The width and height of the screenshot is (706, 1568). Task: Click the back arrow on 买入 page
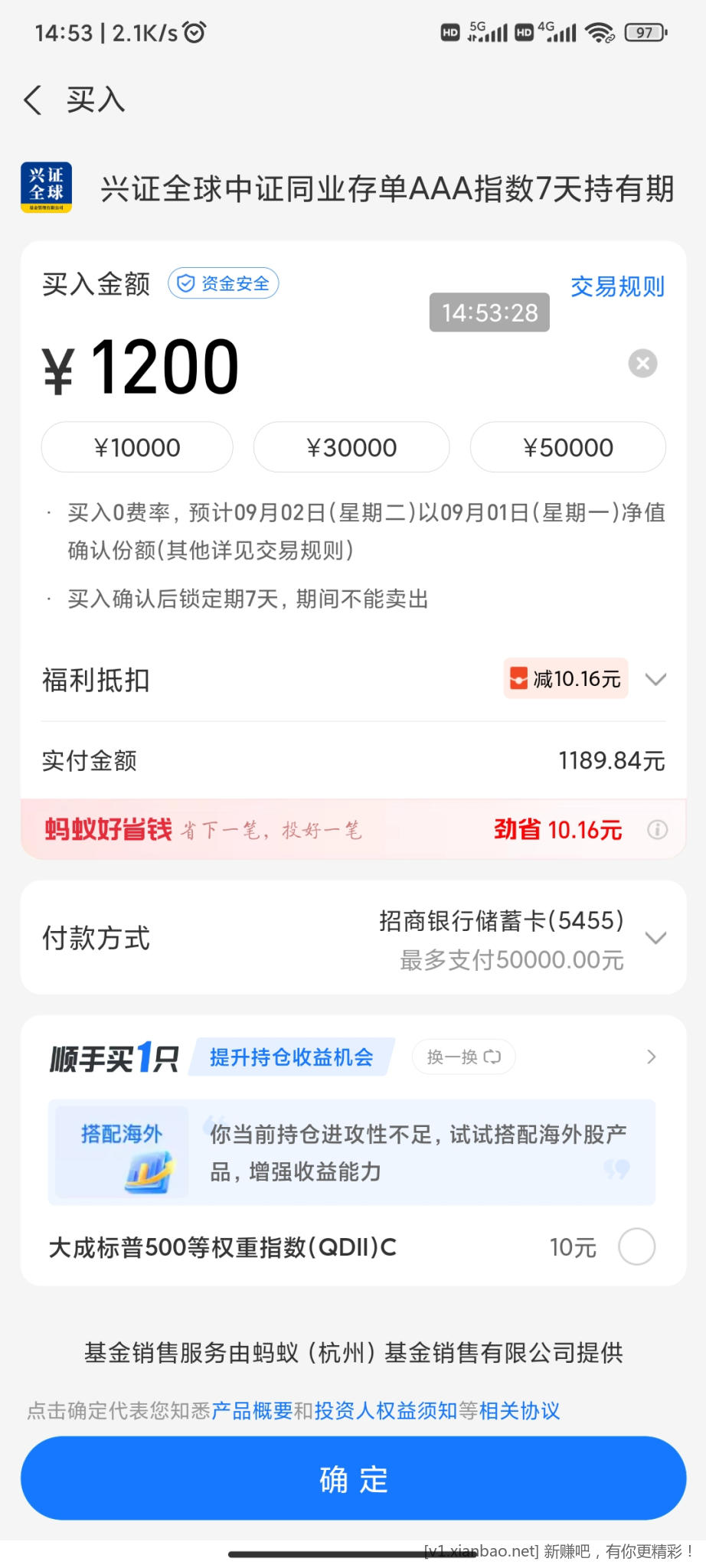coord(32,99)
